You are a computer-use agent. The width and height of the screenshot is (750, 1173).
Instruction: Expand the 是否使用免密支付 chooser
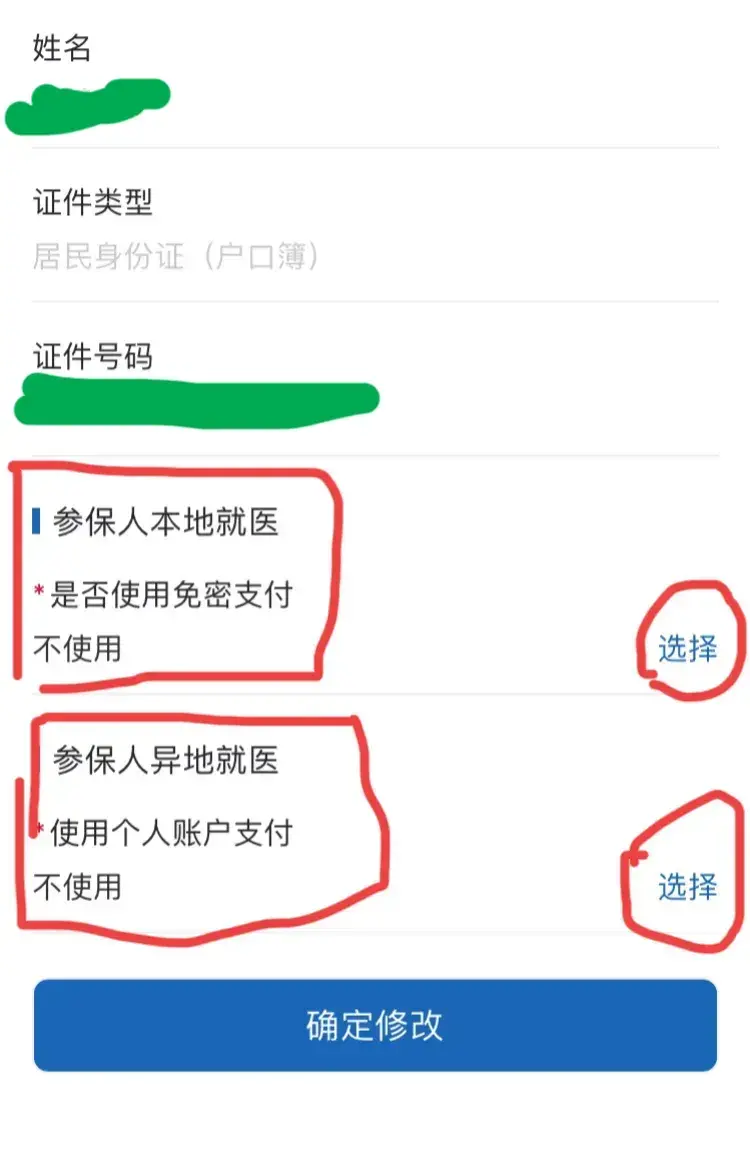pos(686,650)
